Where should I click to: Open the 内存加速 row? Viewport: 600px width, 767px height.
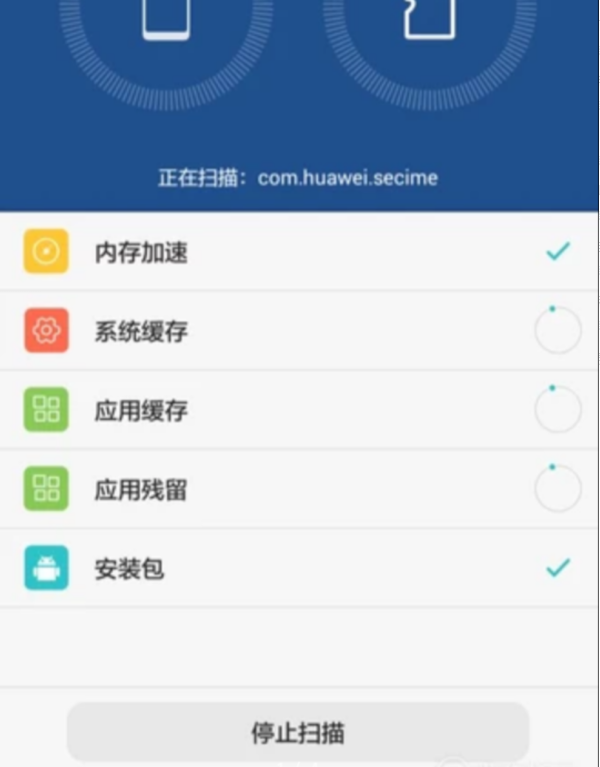(299, 252)
